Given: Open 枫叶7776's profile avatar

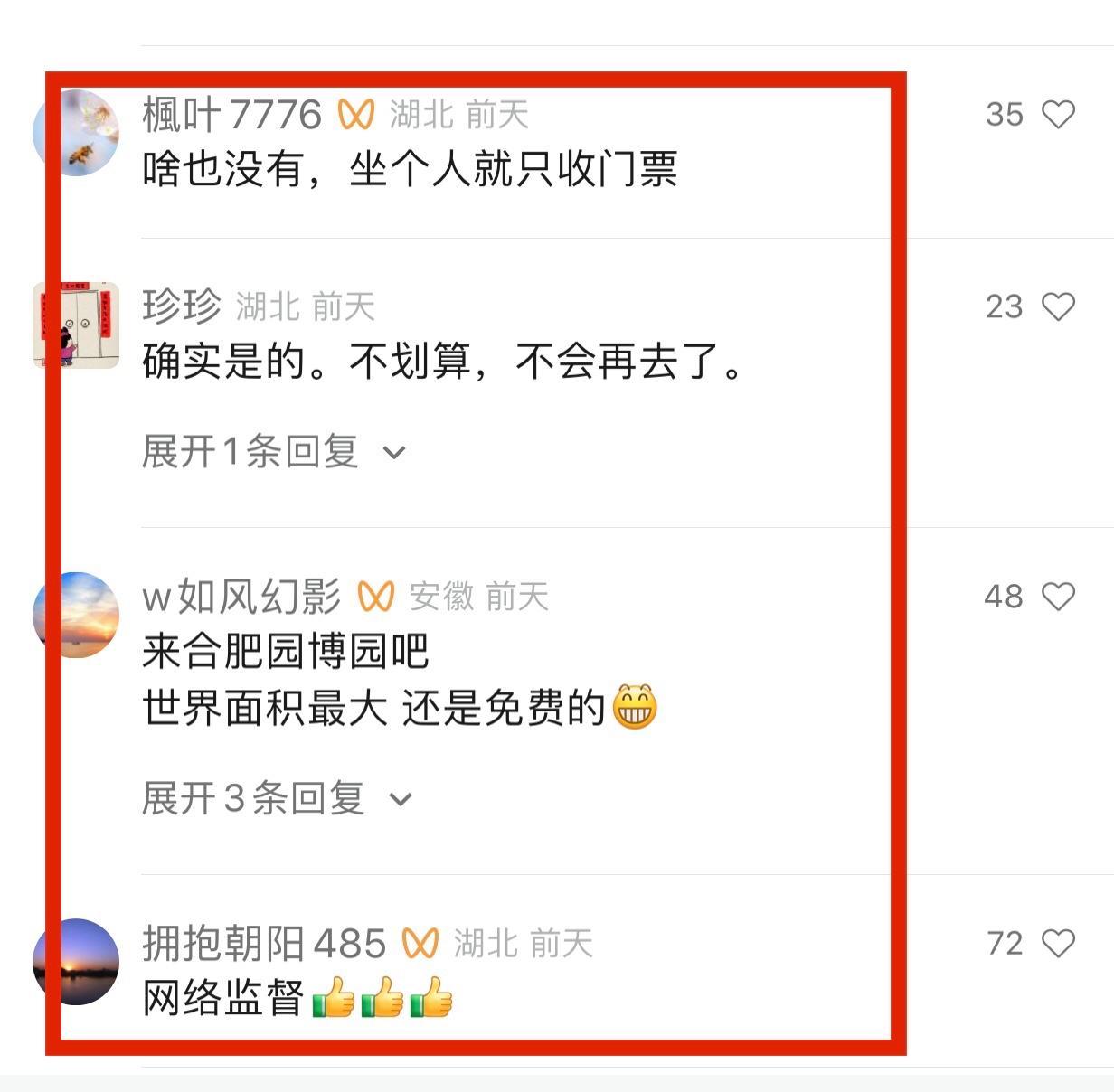Looking at the screenshot, I should pyautogui.click(x=76, y=133).
